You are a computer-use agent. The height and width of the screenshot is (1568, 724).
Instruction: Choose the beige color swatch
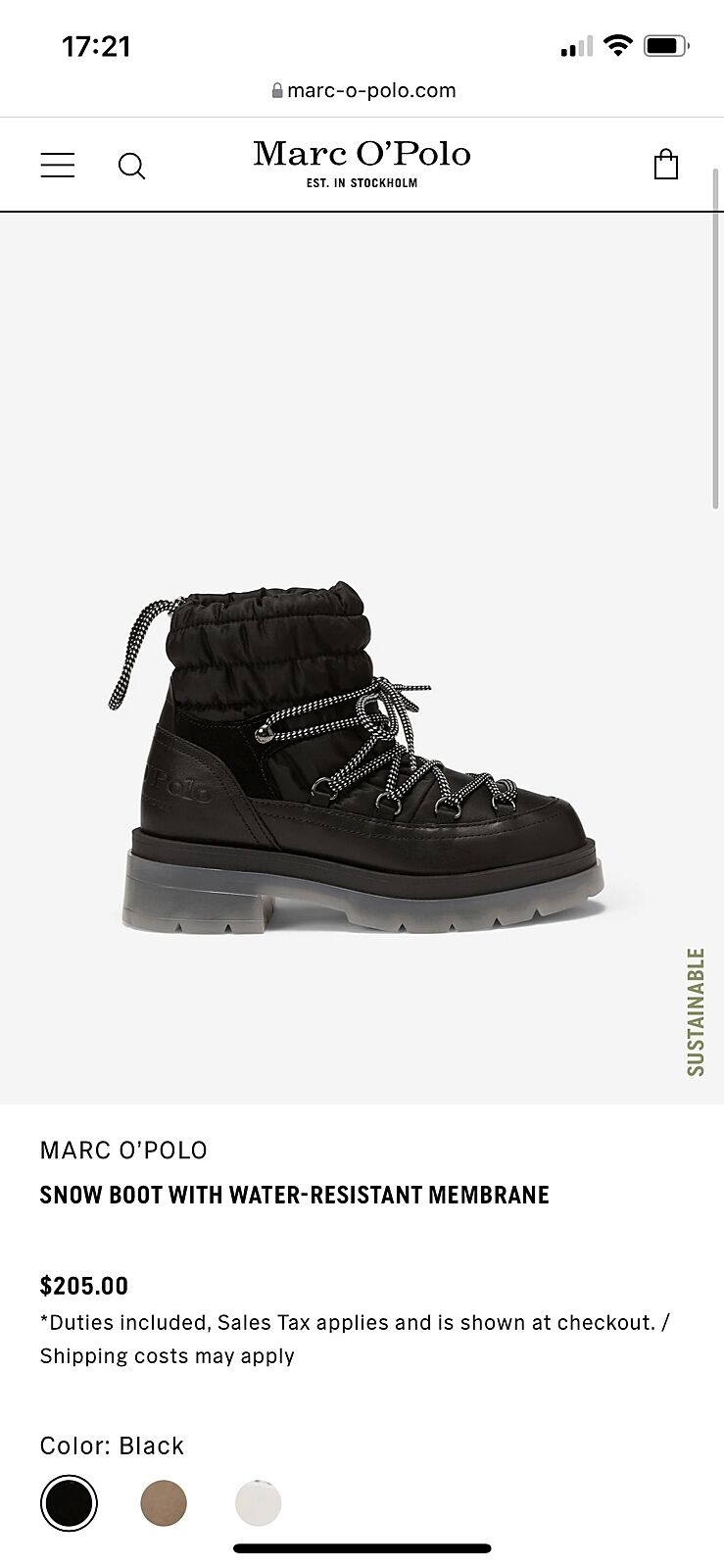164,1502
